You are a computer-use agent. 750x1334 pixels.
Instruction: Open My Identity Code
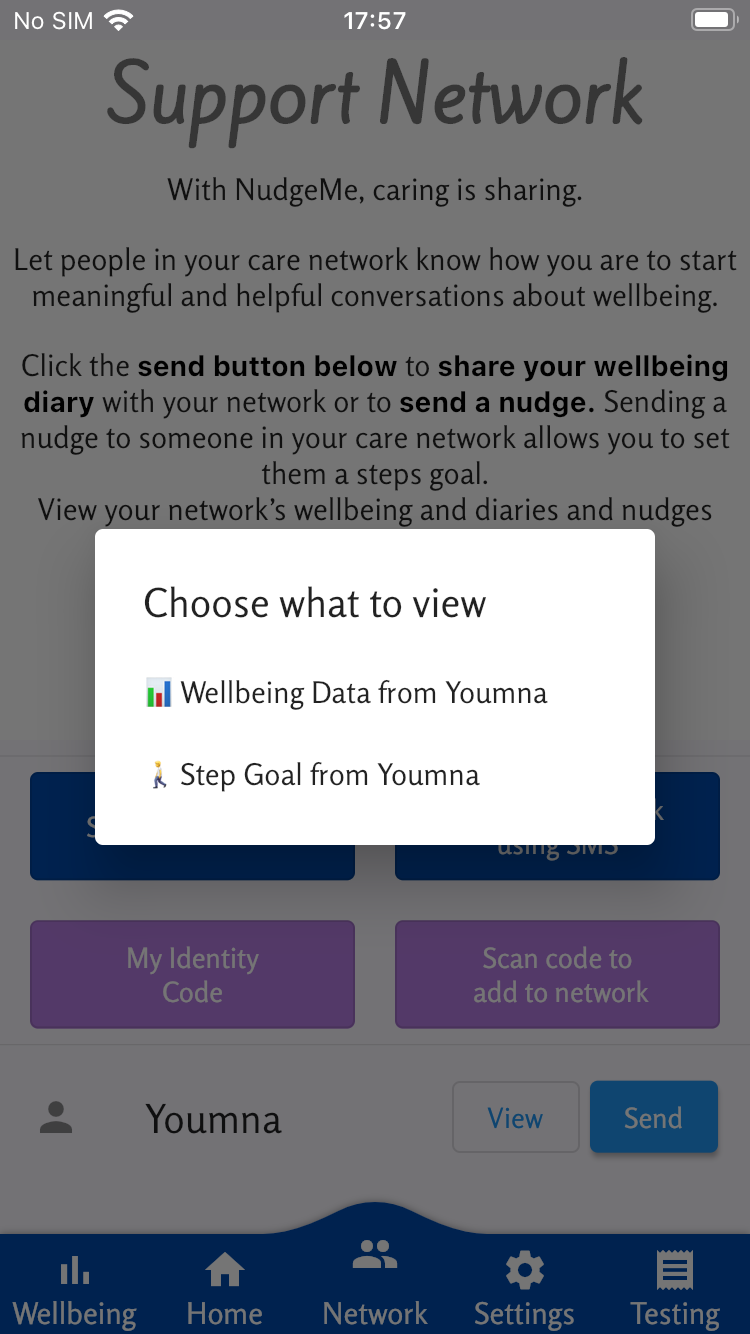pyautogui.click(x=192, y=975)
